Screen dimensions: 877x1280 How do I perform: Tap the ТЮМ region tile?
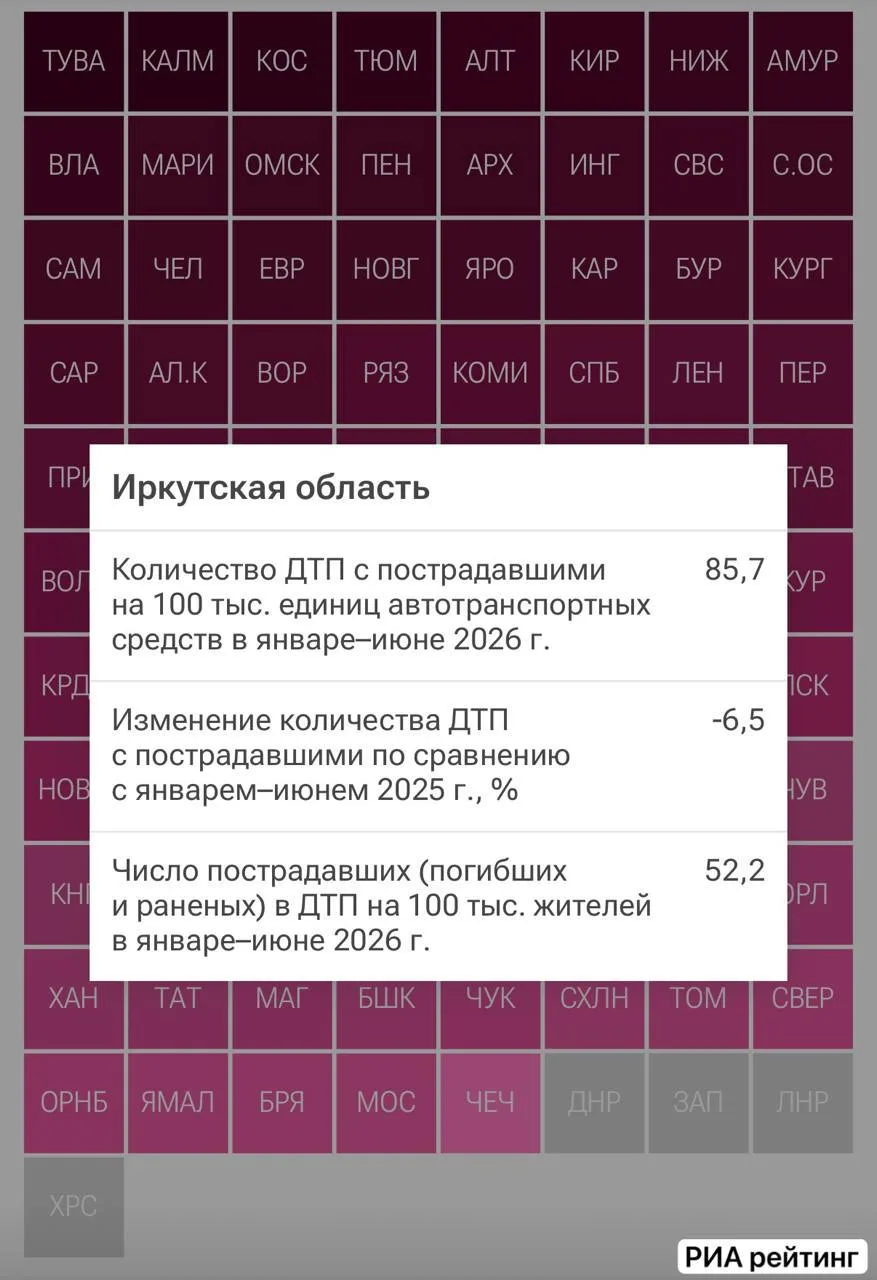pos(386,61)
